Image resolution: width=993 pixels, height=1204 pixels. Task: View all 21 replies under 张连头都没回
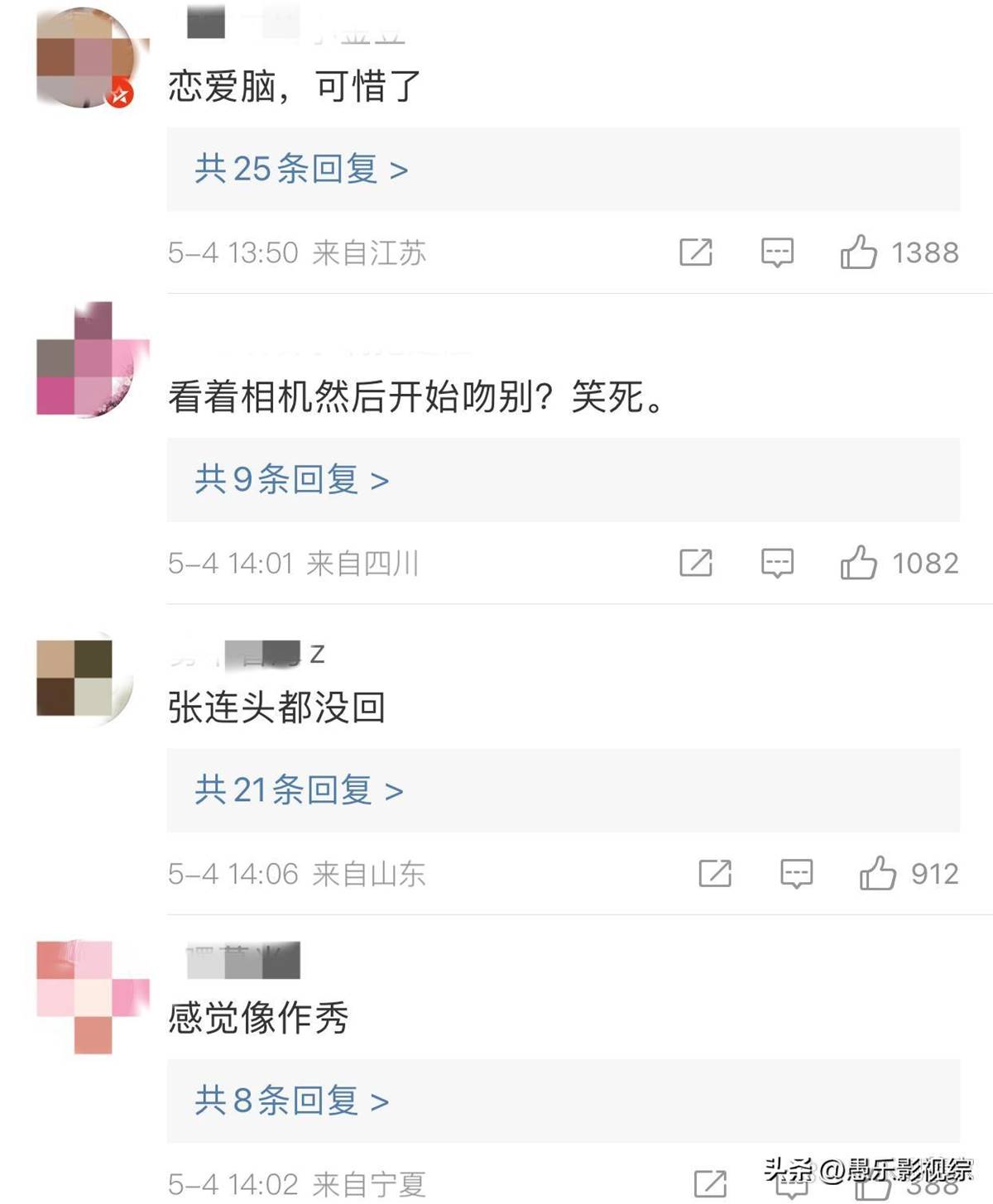pos(299,790)
